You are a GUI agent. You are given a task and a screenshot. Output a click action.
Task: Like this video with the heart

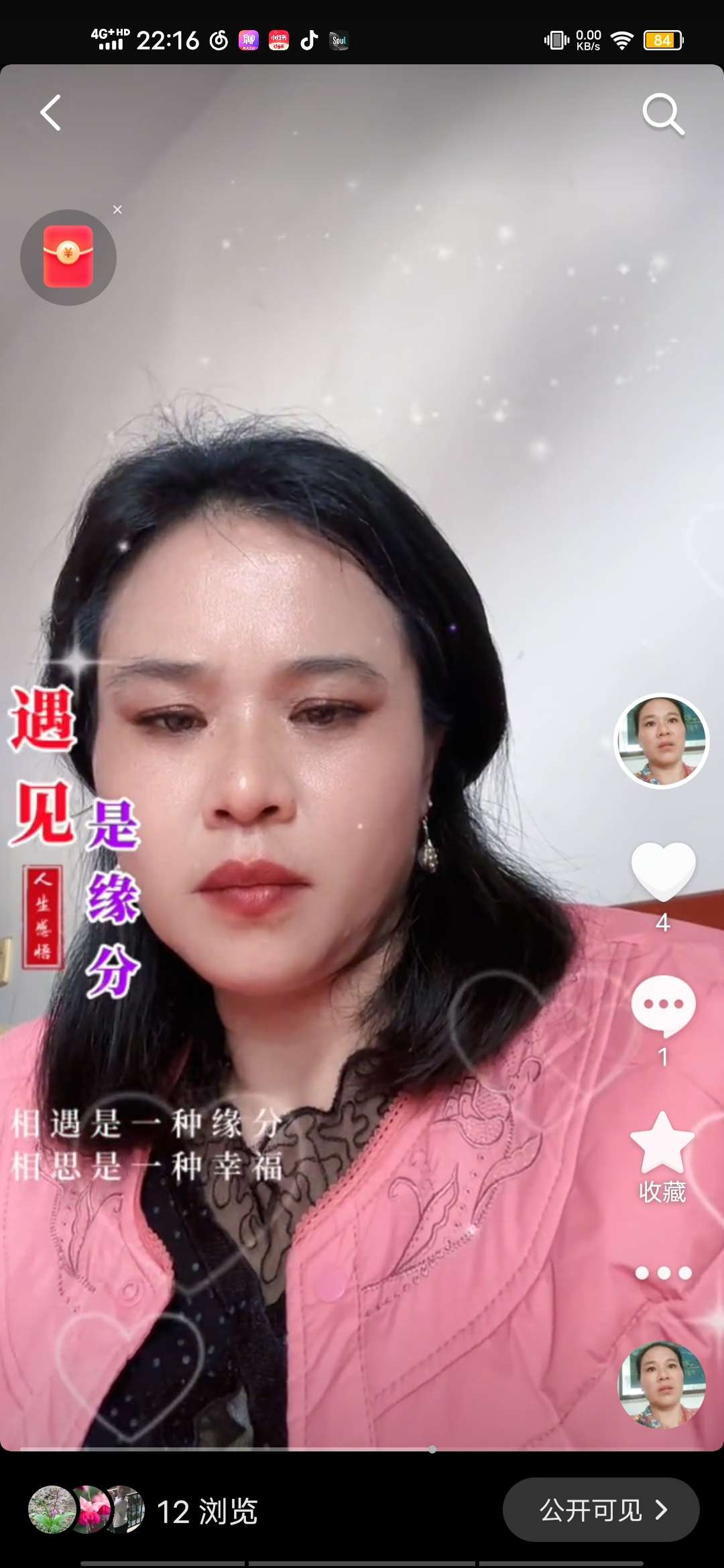pyautogui.click(x=663, y=870)
